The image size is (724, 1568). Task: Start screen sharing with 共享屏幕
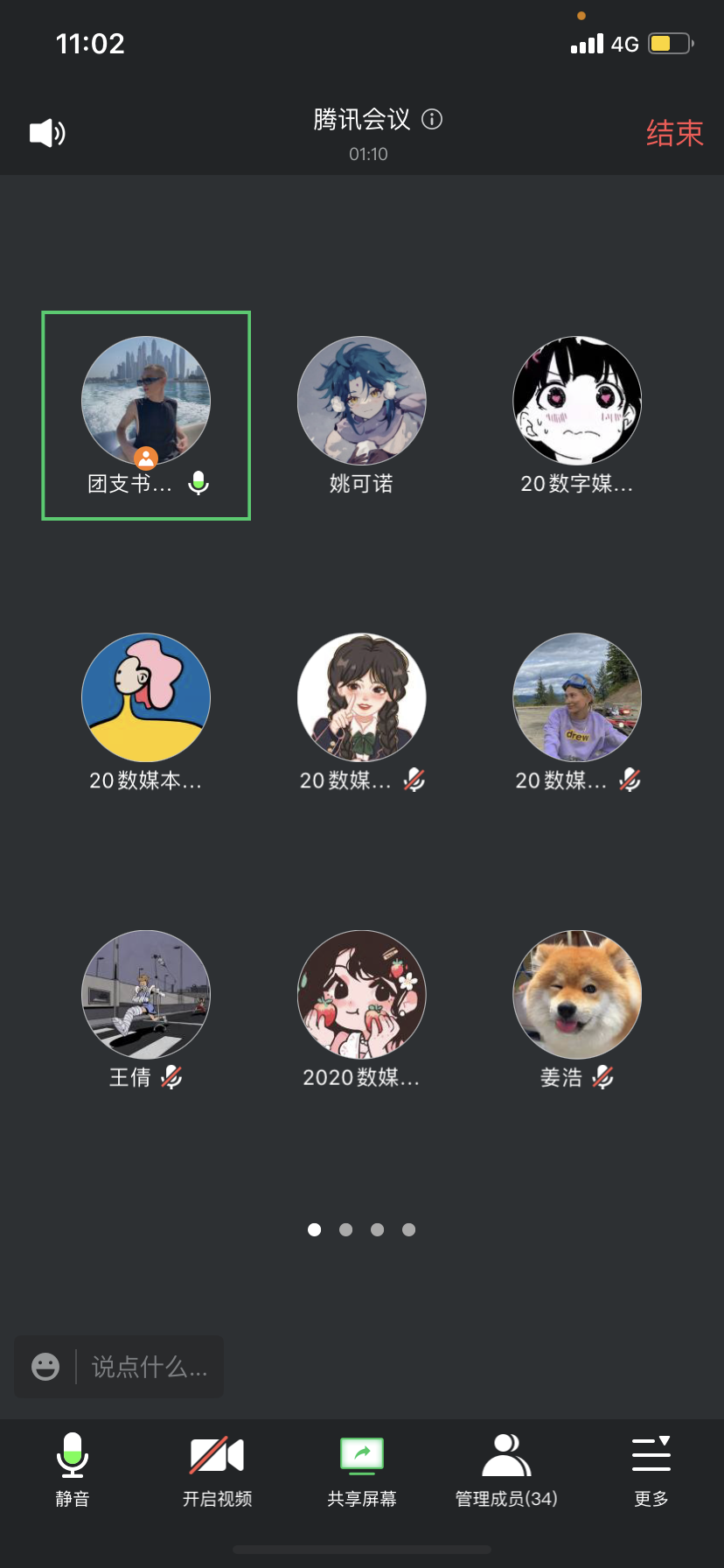[362, 1469]
